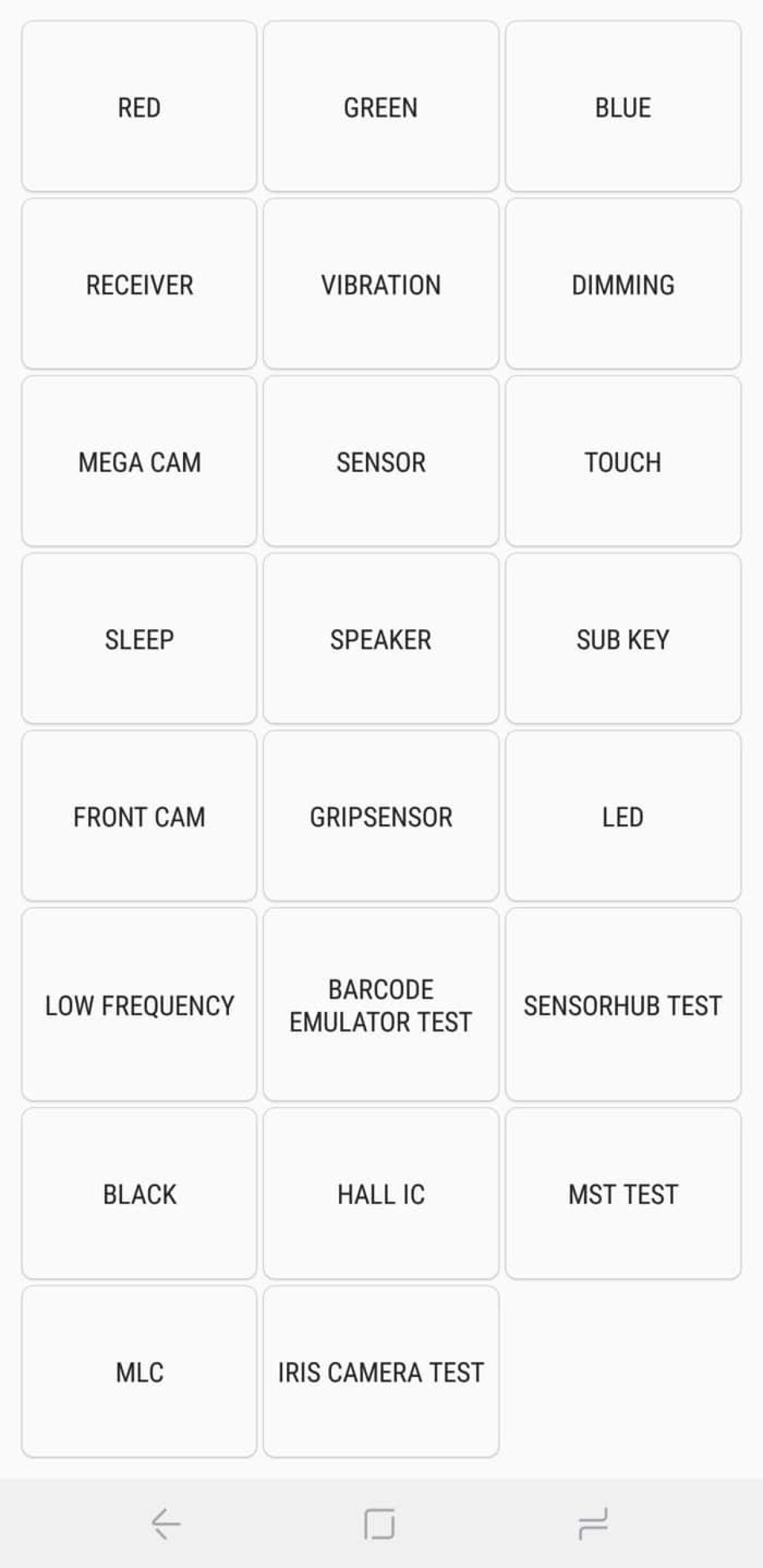Select the RED screen color test
Image resolution: width=763 pixels, height=1568 pixels.
point(139,107)
